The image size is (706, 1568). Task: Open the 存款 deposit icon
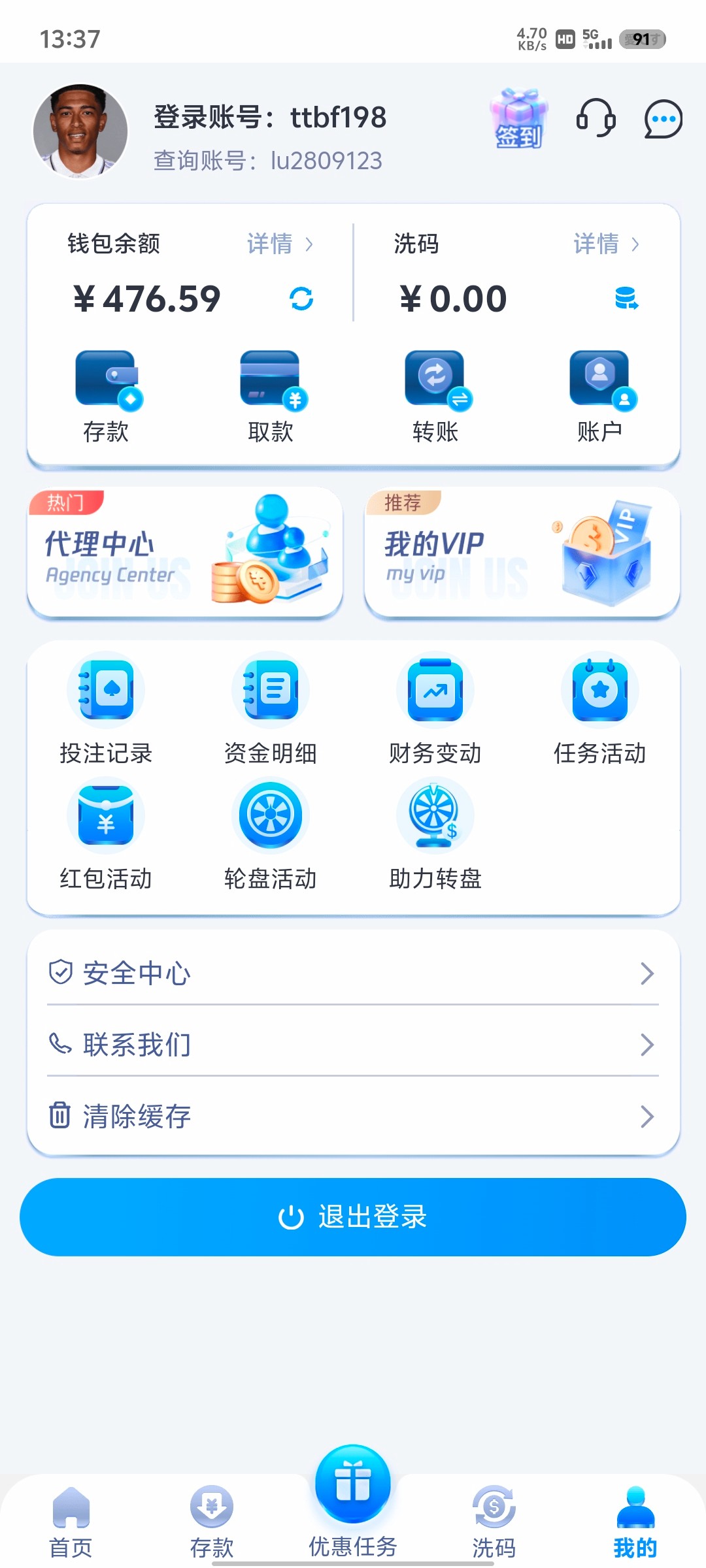(x=107, y=392)
